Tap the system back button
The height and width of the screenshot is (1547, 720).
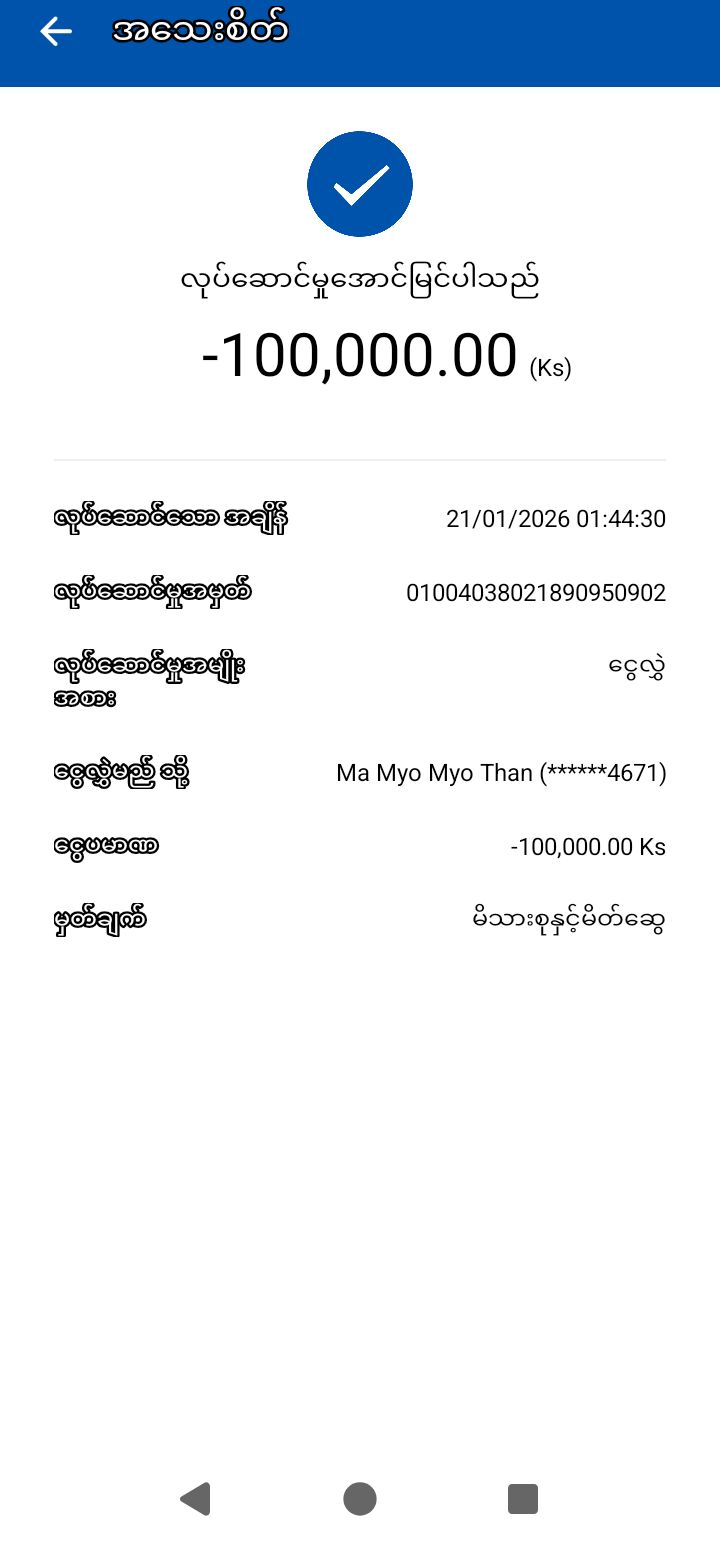(x=195, y=1498)
